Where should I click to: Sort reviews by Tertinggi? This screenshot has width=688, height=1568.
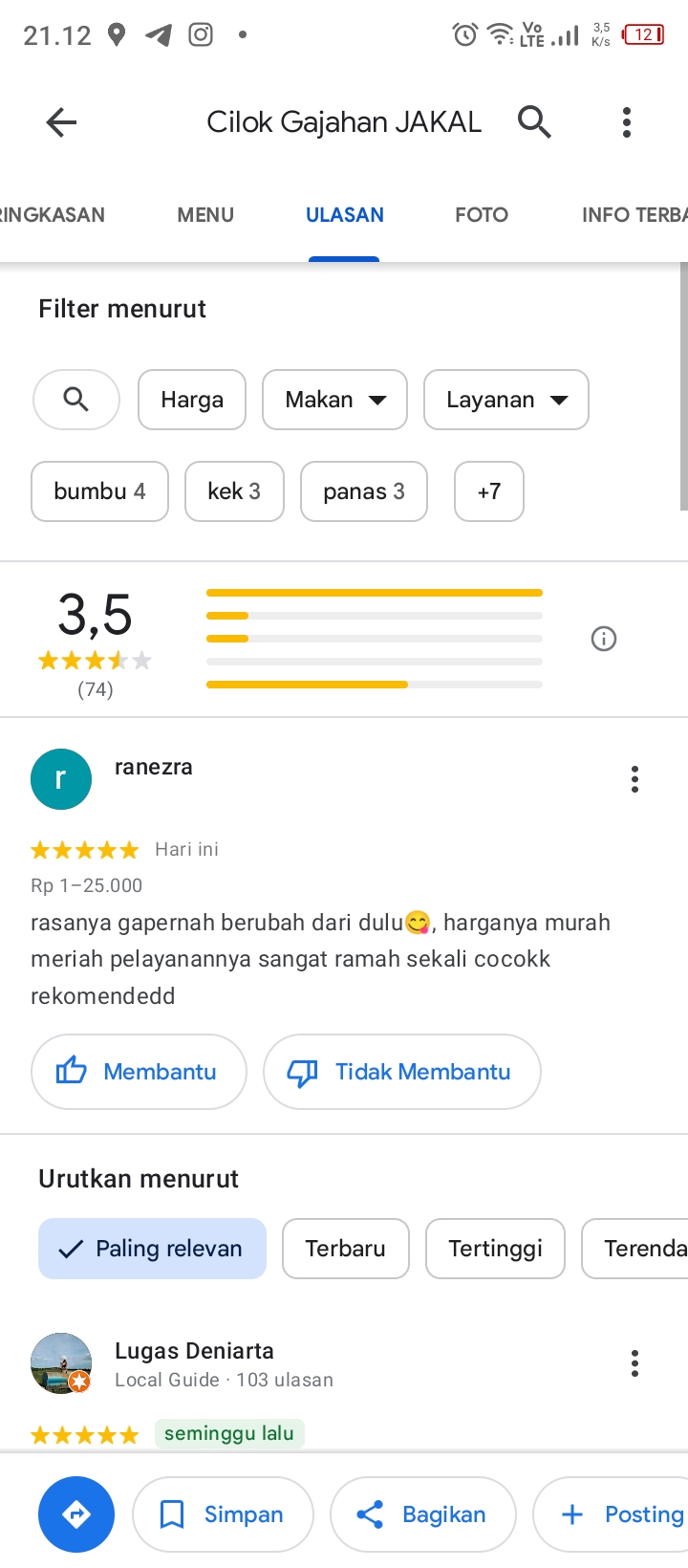[495, 1249]
